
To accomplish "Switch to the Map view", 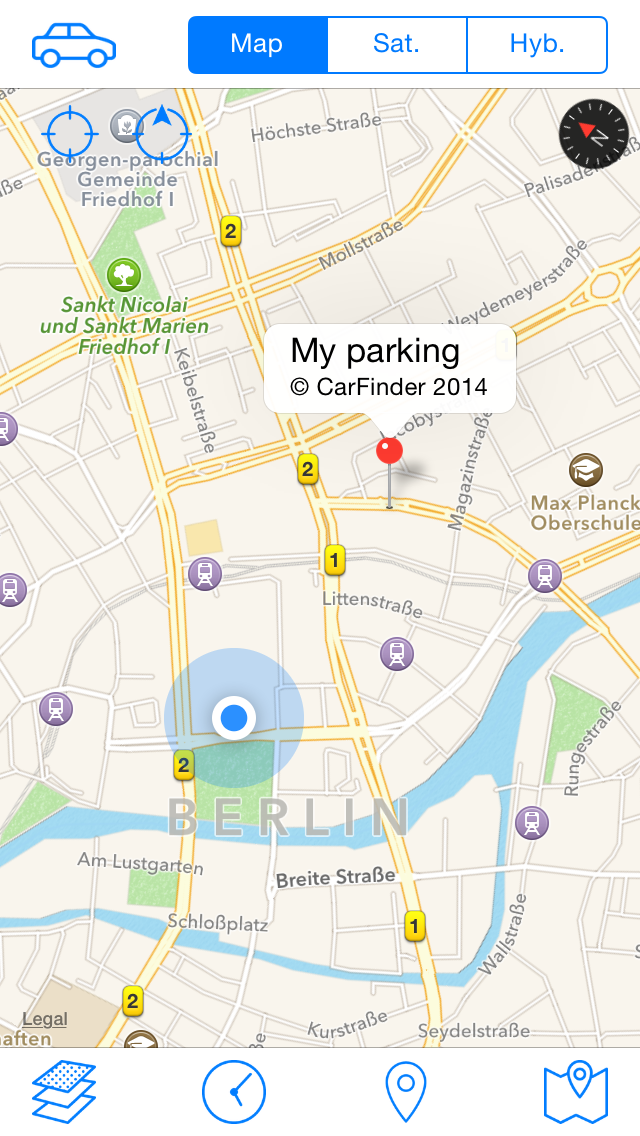I will 257,45.
